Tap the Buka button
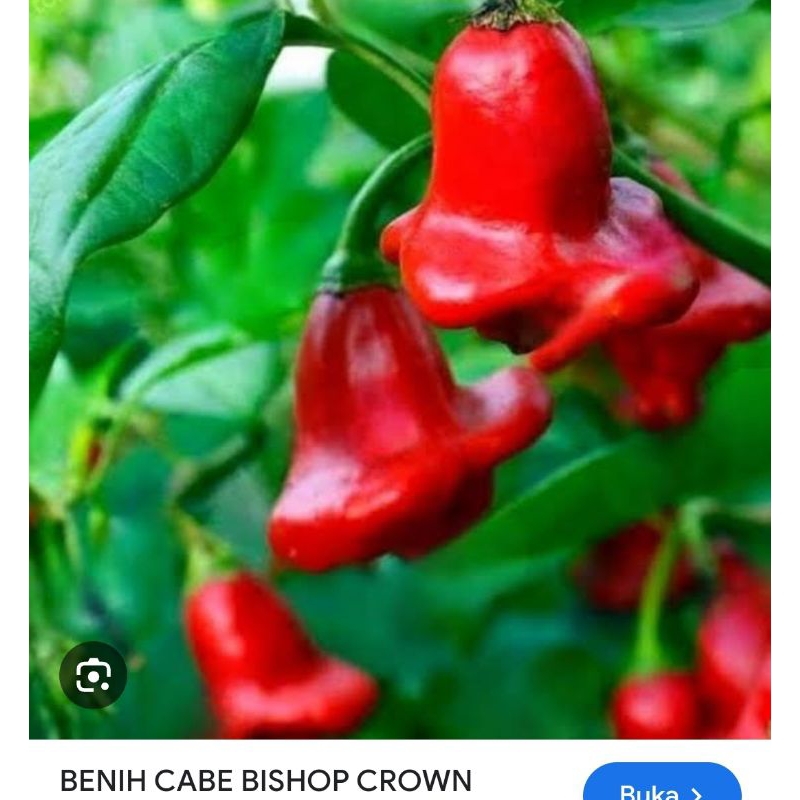 [662, 787]
